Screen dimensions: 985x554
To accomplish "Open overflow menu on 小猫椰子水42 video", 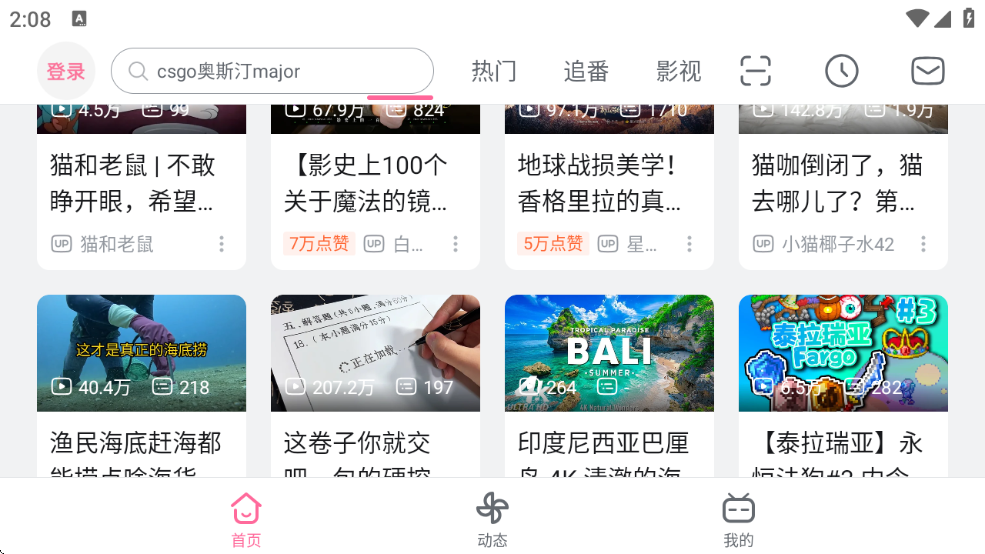I will click(x=924, y=244).
